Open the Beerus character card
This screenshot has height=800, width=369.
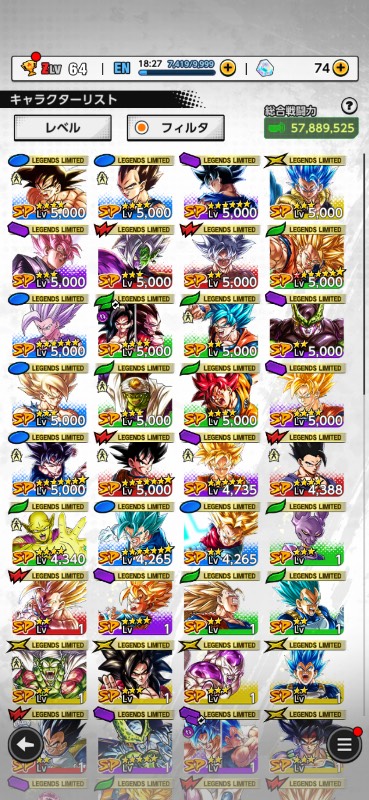(x=306, y=534)
